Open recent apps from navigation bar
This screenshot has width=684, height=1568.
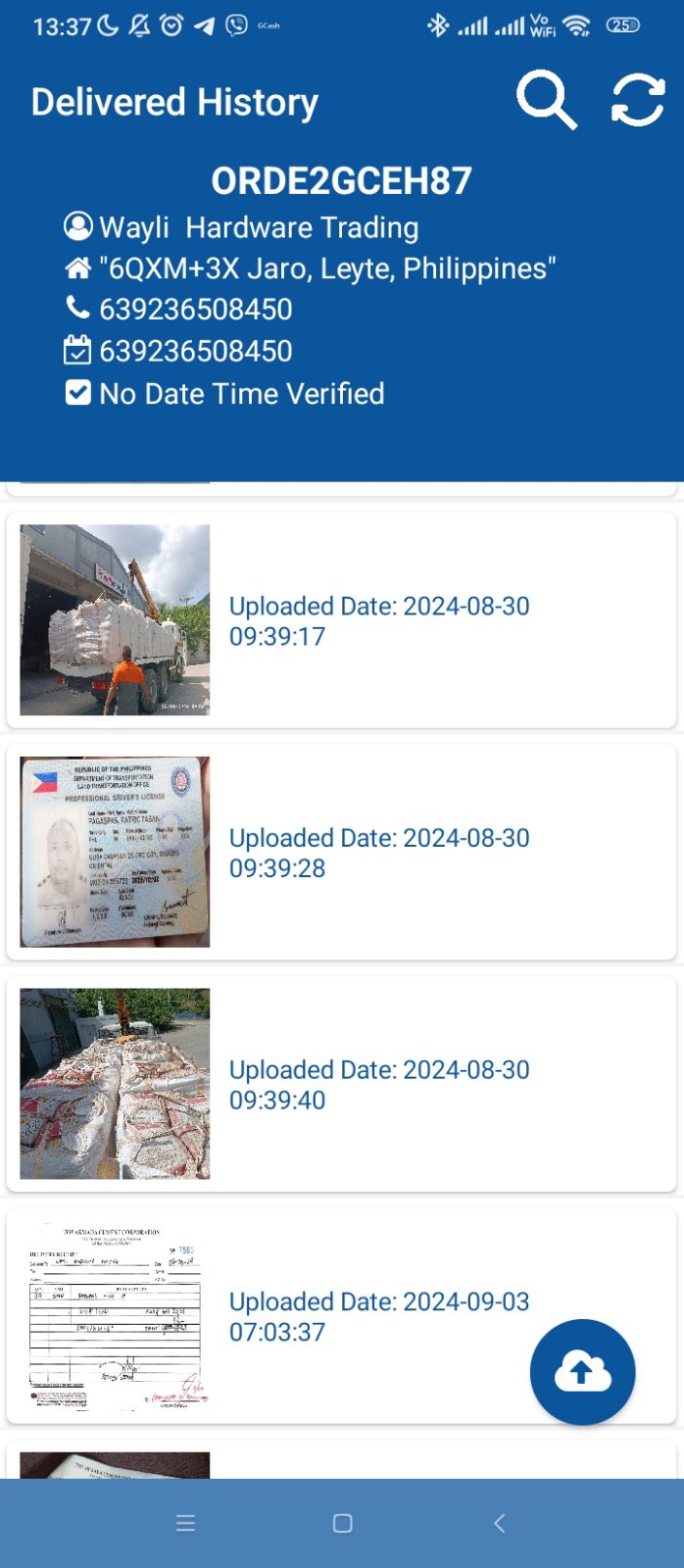click(185, 1523)
